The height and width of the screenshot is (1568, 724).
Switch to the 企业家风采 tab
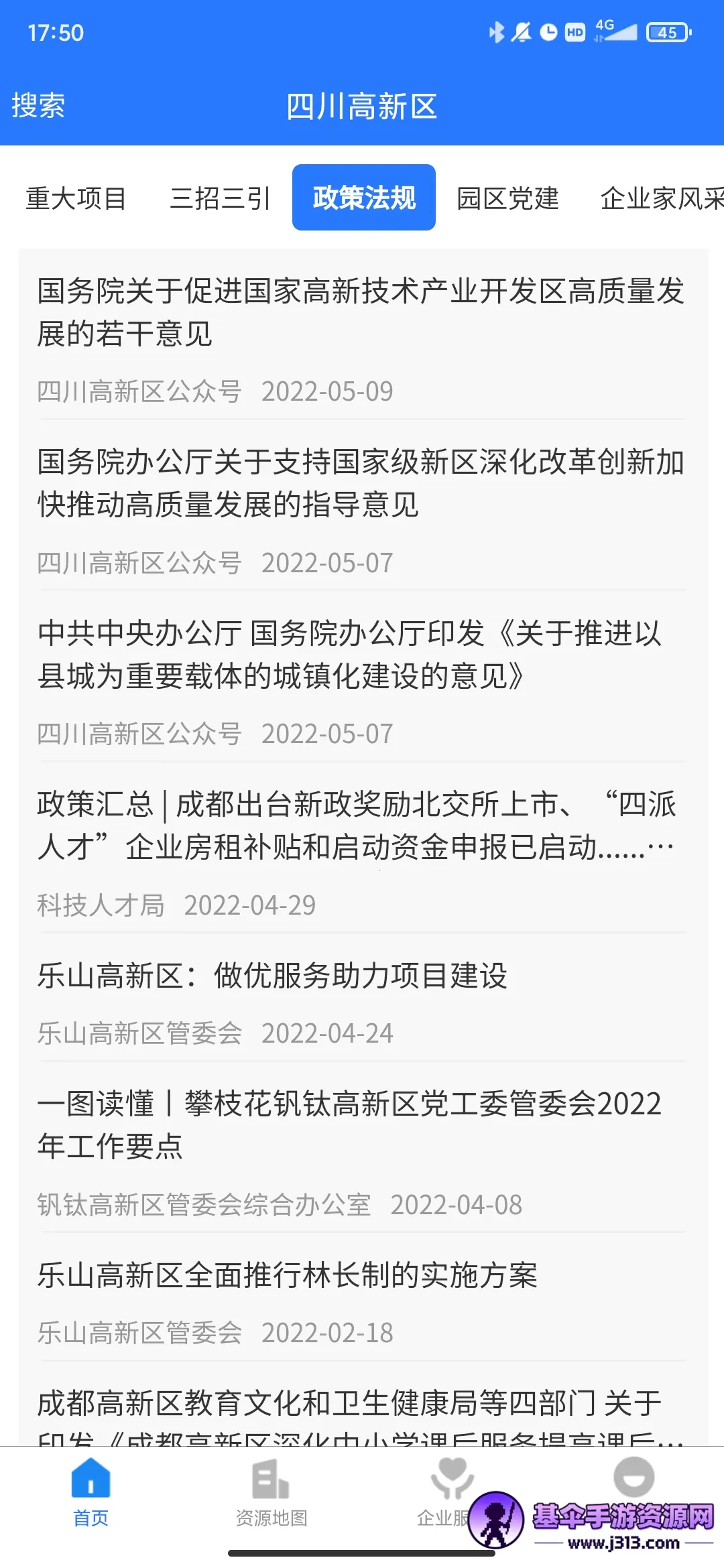click(660, 198)
